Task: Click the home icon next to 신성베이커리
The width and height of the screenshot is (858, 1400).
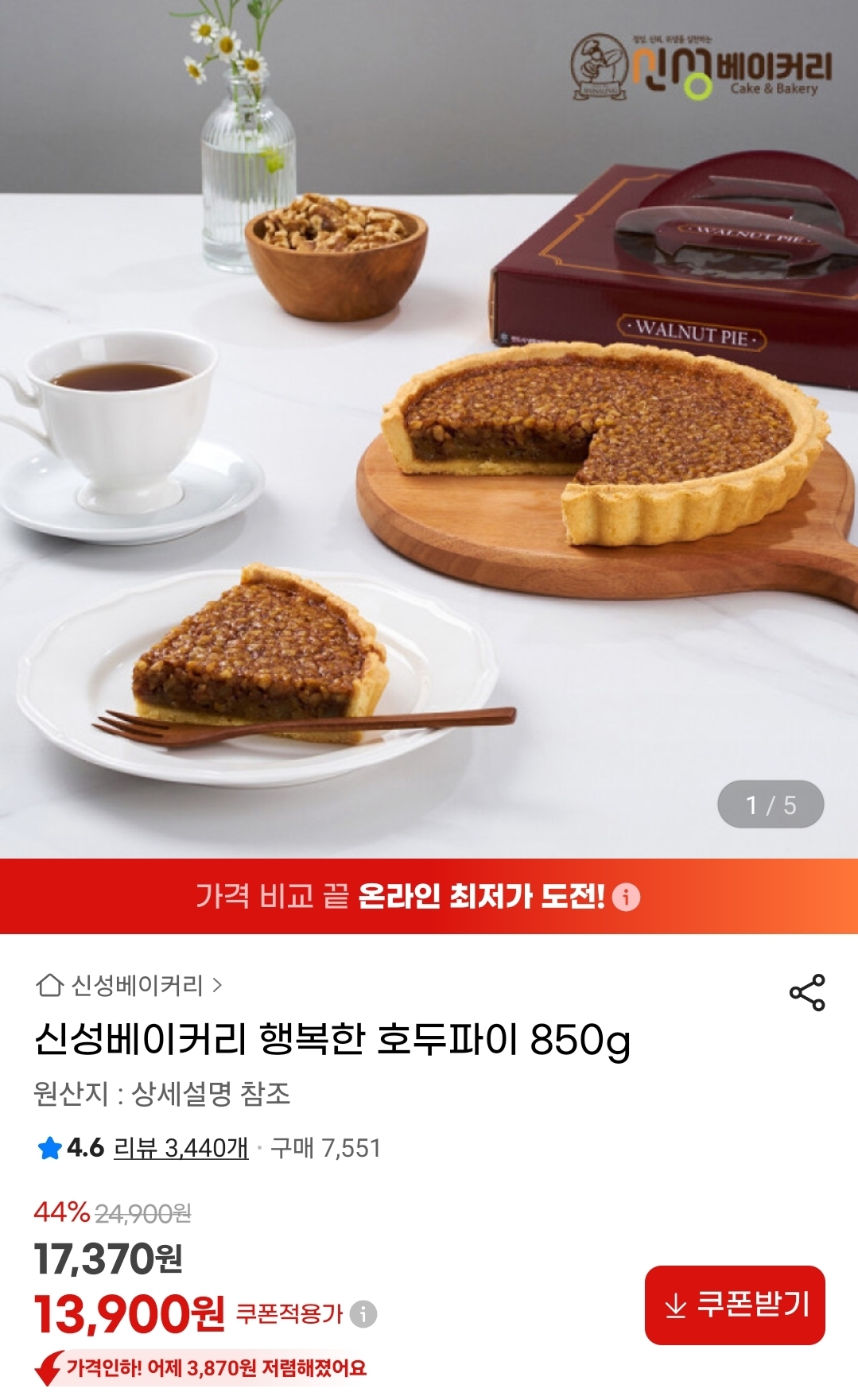Action: pos(50,985)
